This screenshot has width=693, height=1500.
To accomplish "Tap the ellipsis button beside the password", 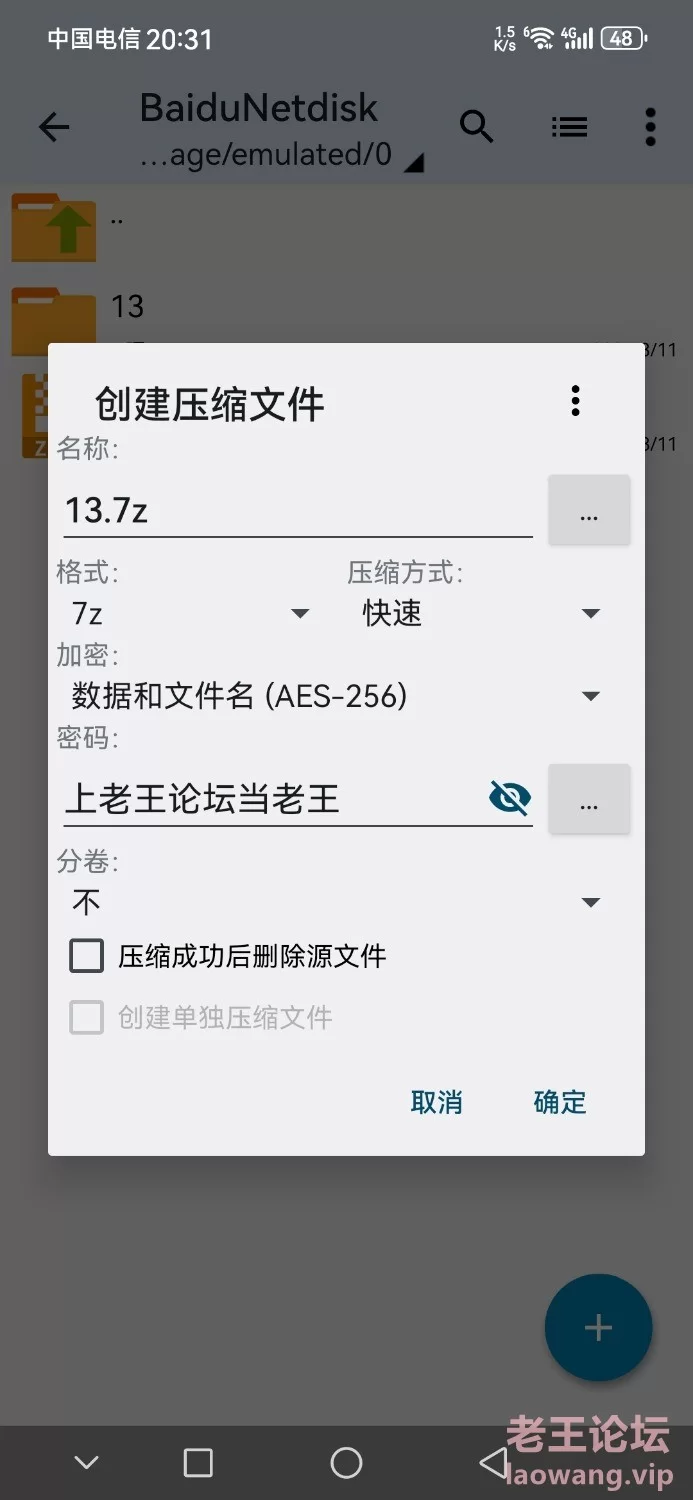I will (x=589, y=799).
